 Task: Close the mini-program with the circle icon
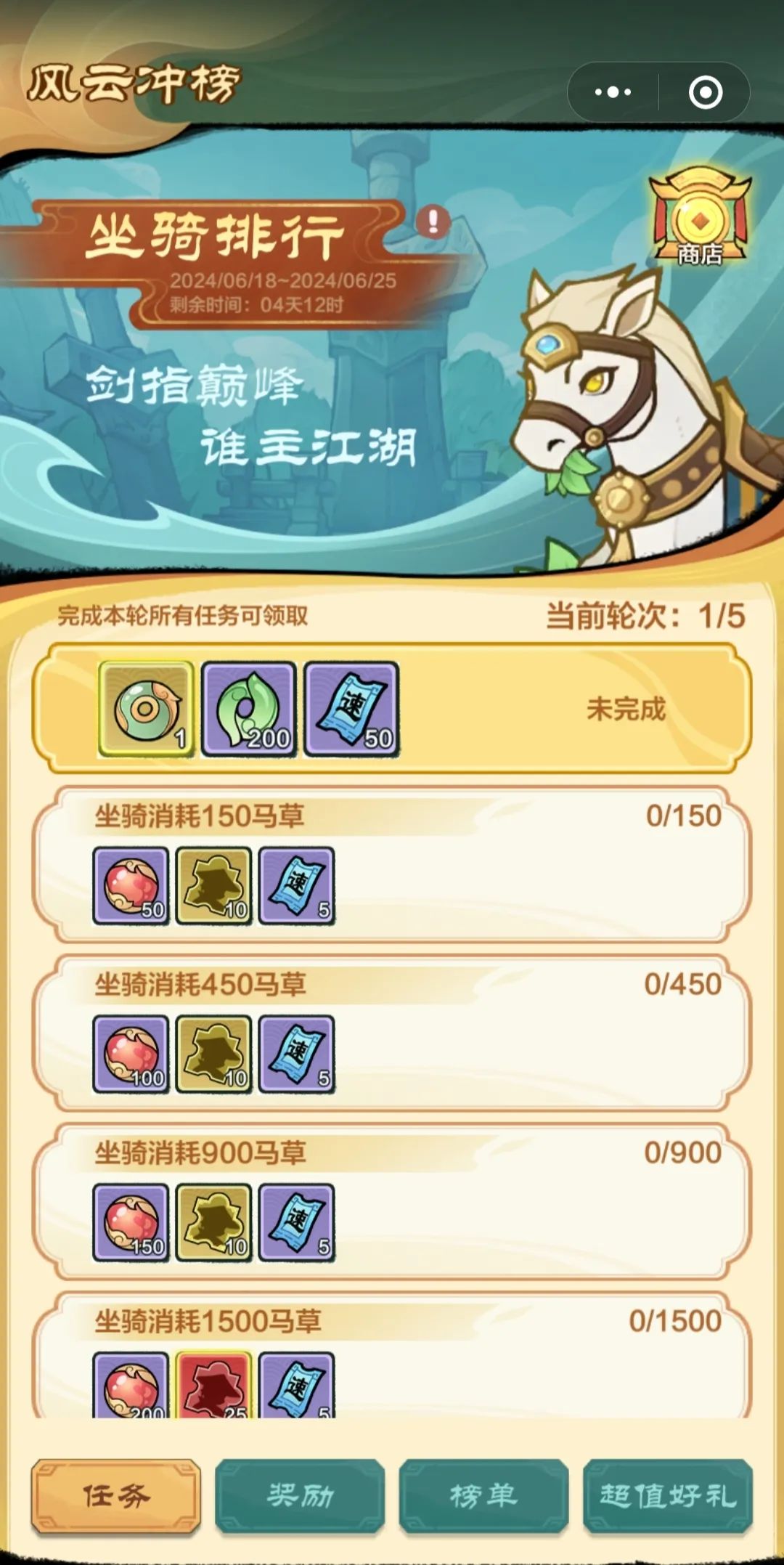click(x=705, y=92)
